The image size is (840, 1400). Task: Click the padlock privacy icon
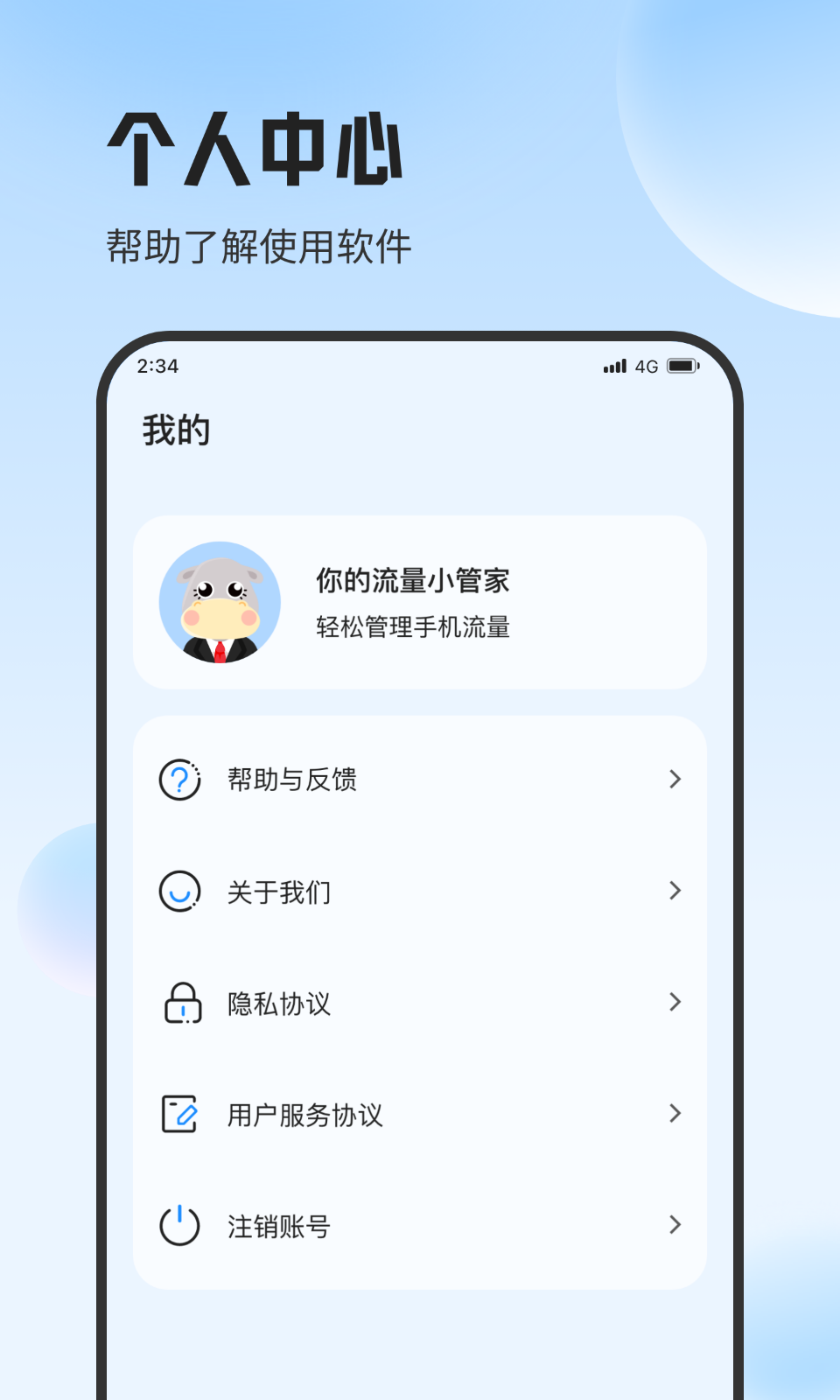(x=178, y=1003)
